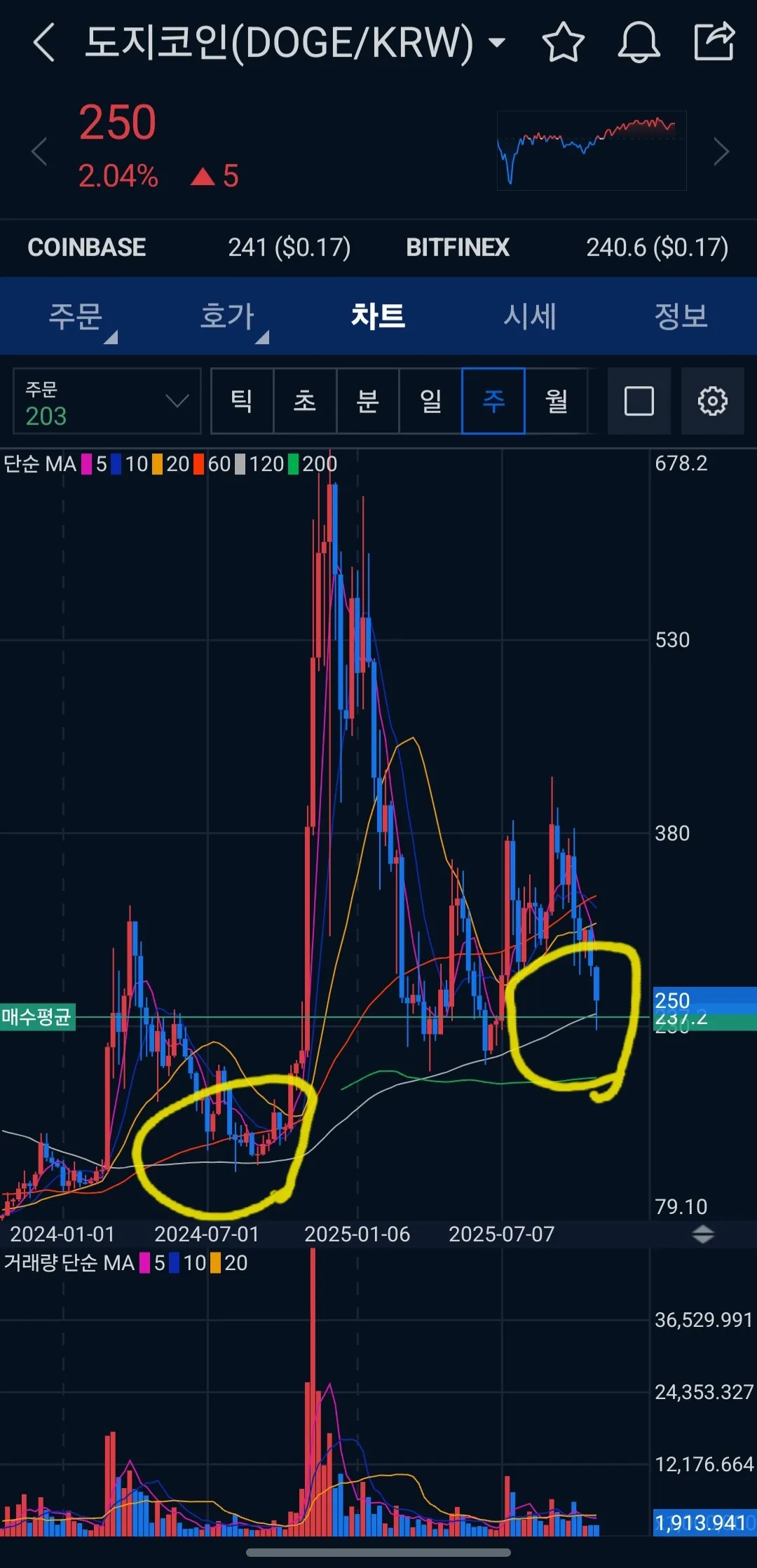Go back using the top arrow

pos(43,43)
